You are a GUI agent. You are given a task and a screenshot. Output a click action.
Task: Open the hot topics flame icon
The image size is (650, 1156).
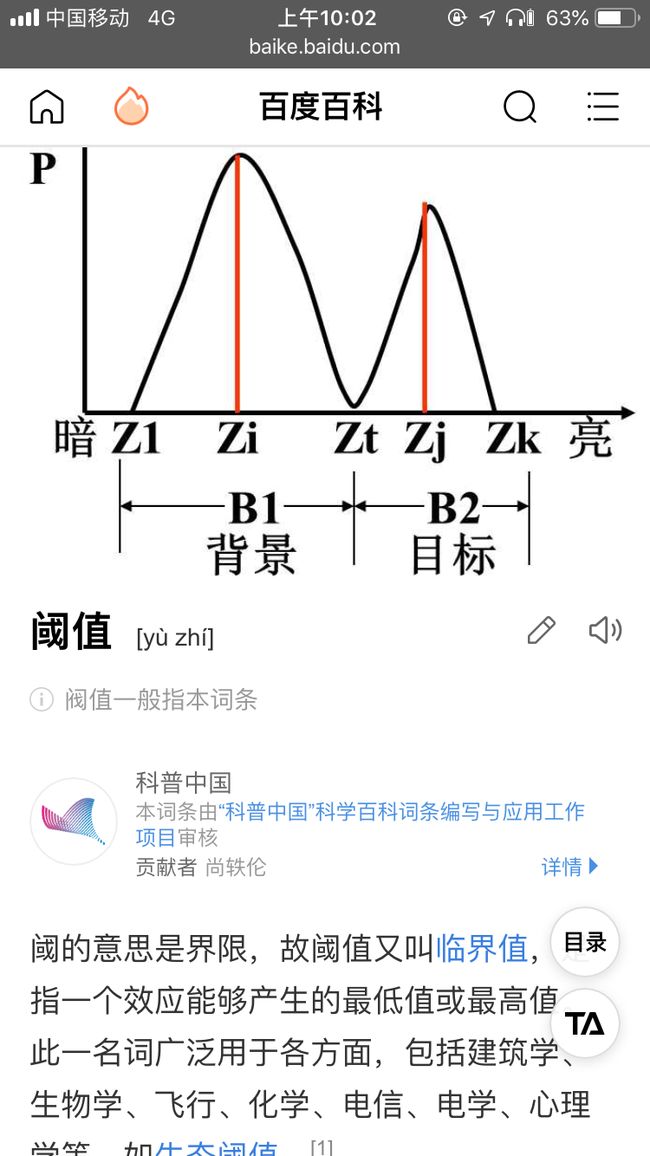(x=132, y=106)
